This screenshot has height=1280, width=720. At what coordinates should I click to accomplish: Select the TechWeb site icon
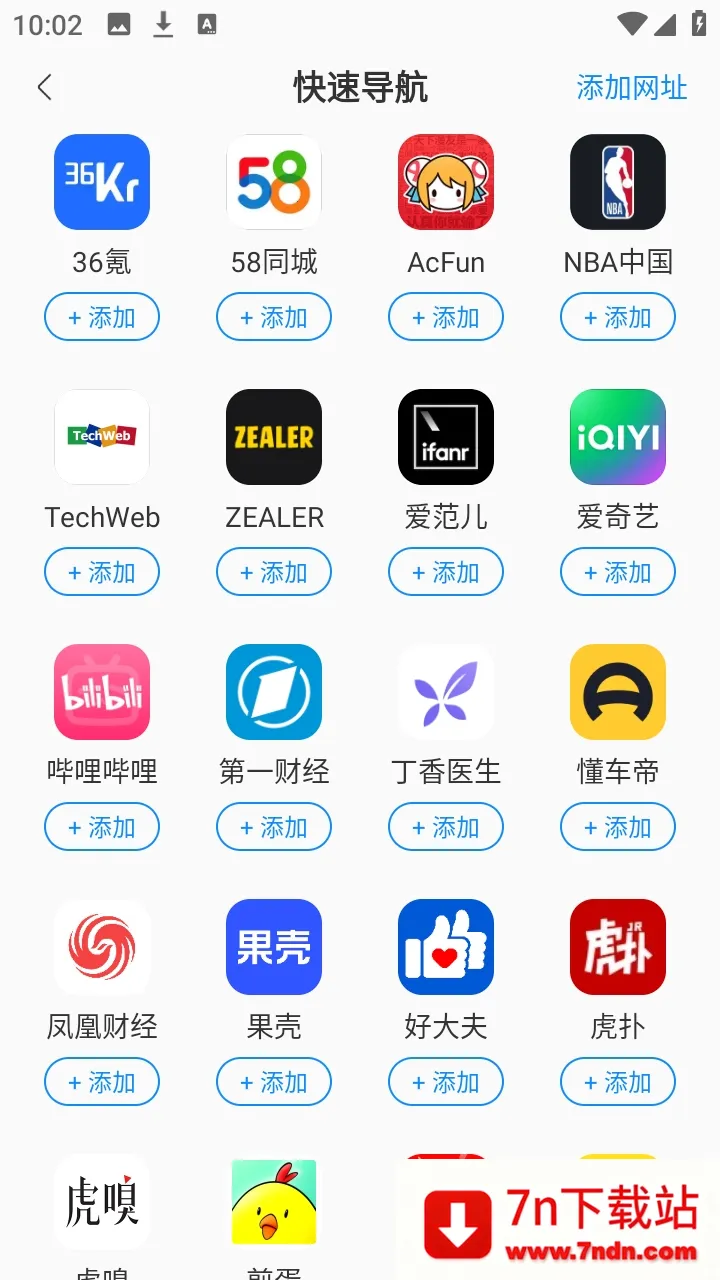point(101,437)
